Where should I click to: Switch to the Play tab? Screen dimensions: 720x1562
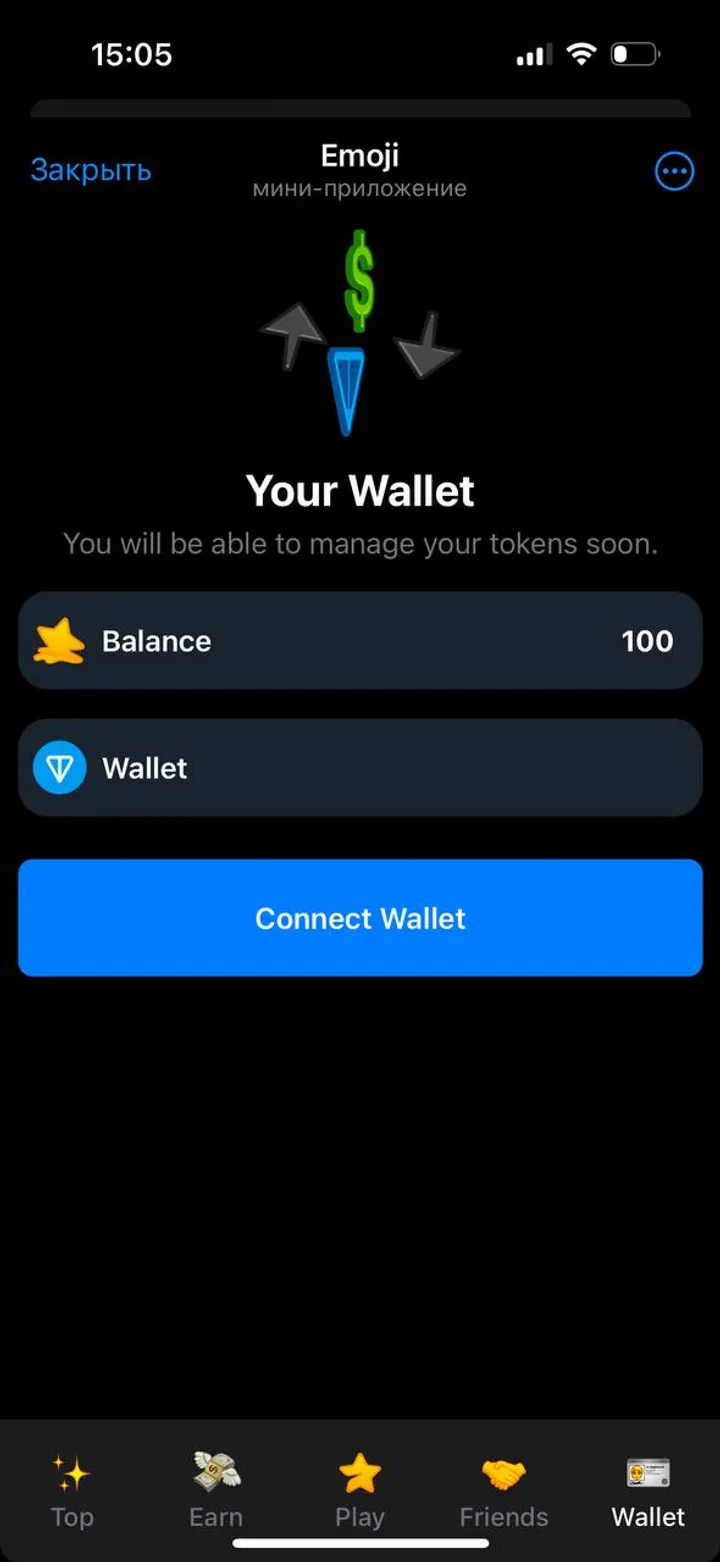(x=359, y=1495)
